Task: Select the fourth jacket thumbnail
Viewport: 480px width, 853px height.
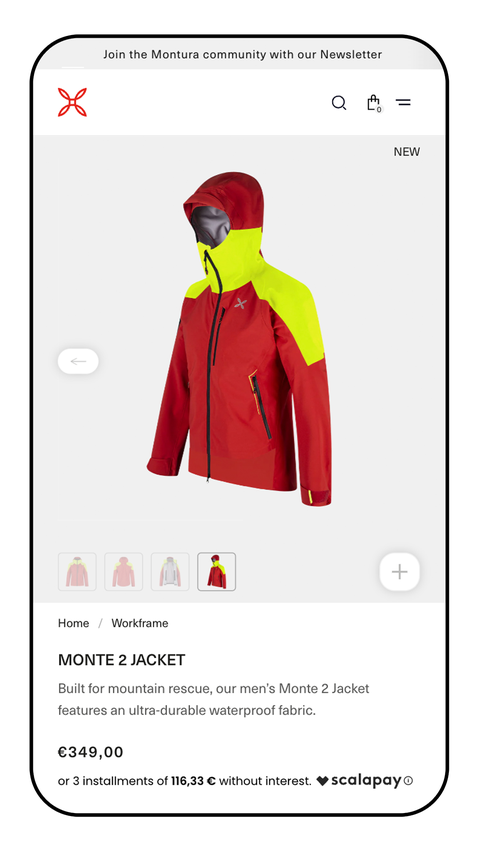Action: tap(217, 572)
